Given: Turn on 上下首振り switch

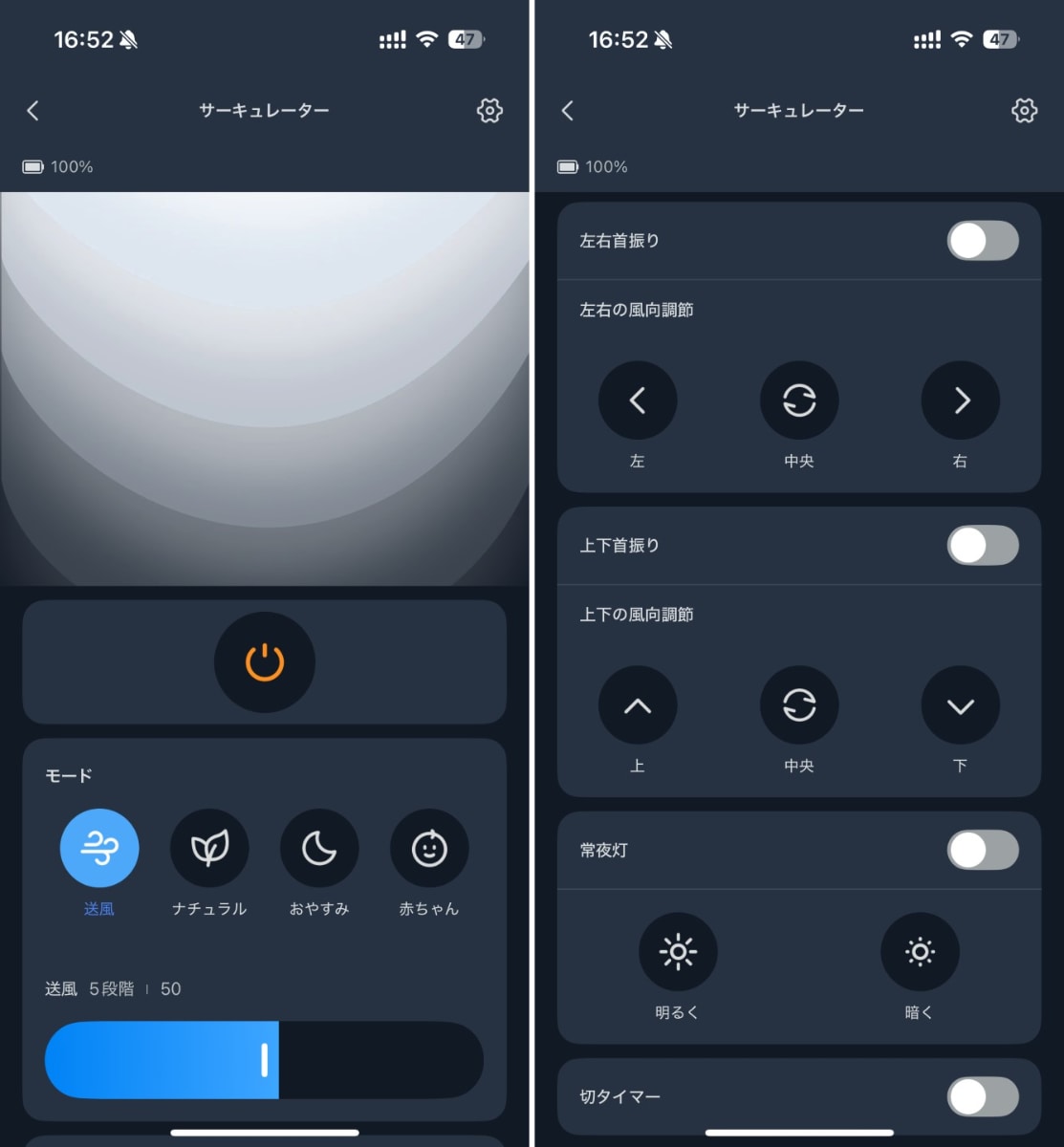Looking at the screenshot, I should click(x=982, y=546).
